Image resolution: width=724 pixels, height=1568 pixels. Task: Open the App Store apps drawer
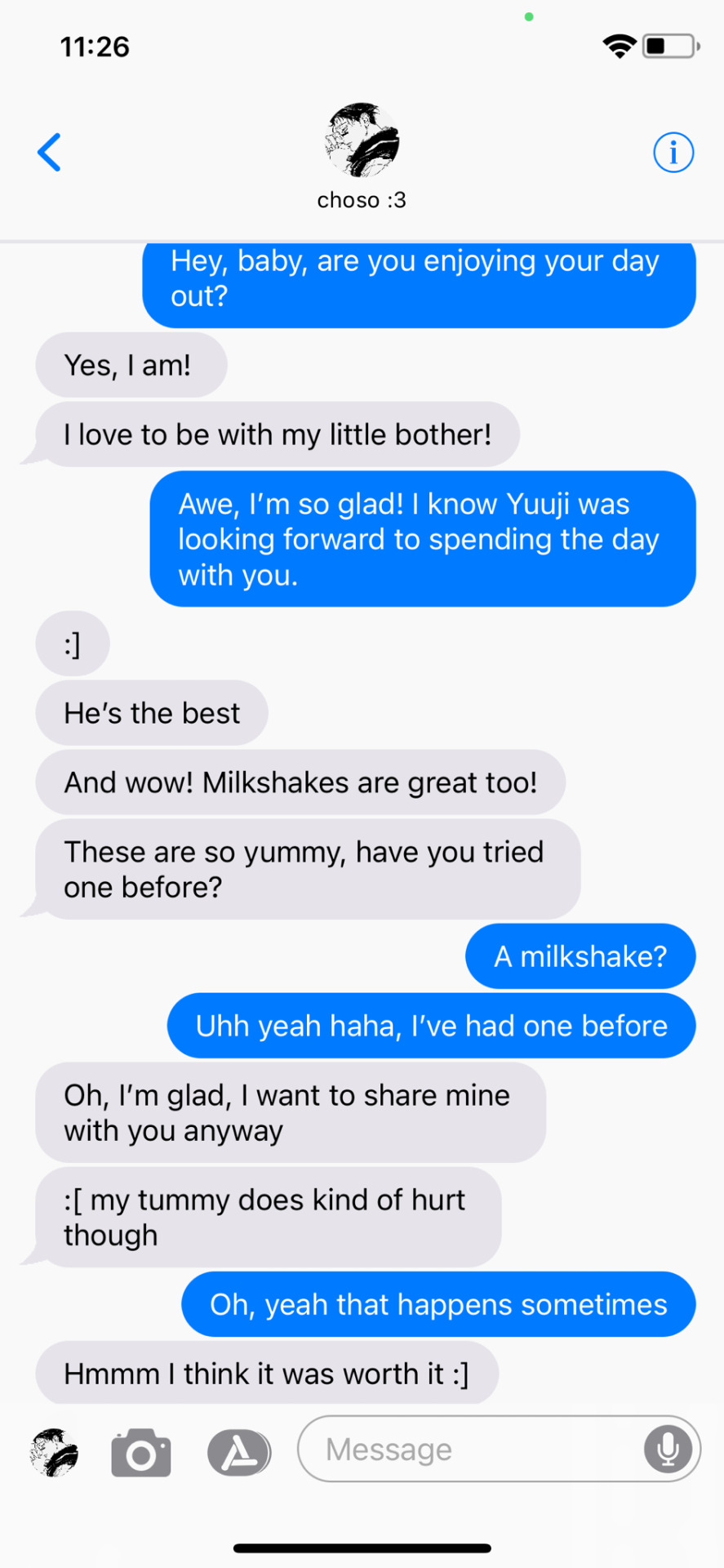238,1453
